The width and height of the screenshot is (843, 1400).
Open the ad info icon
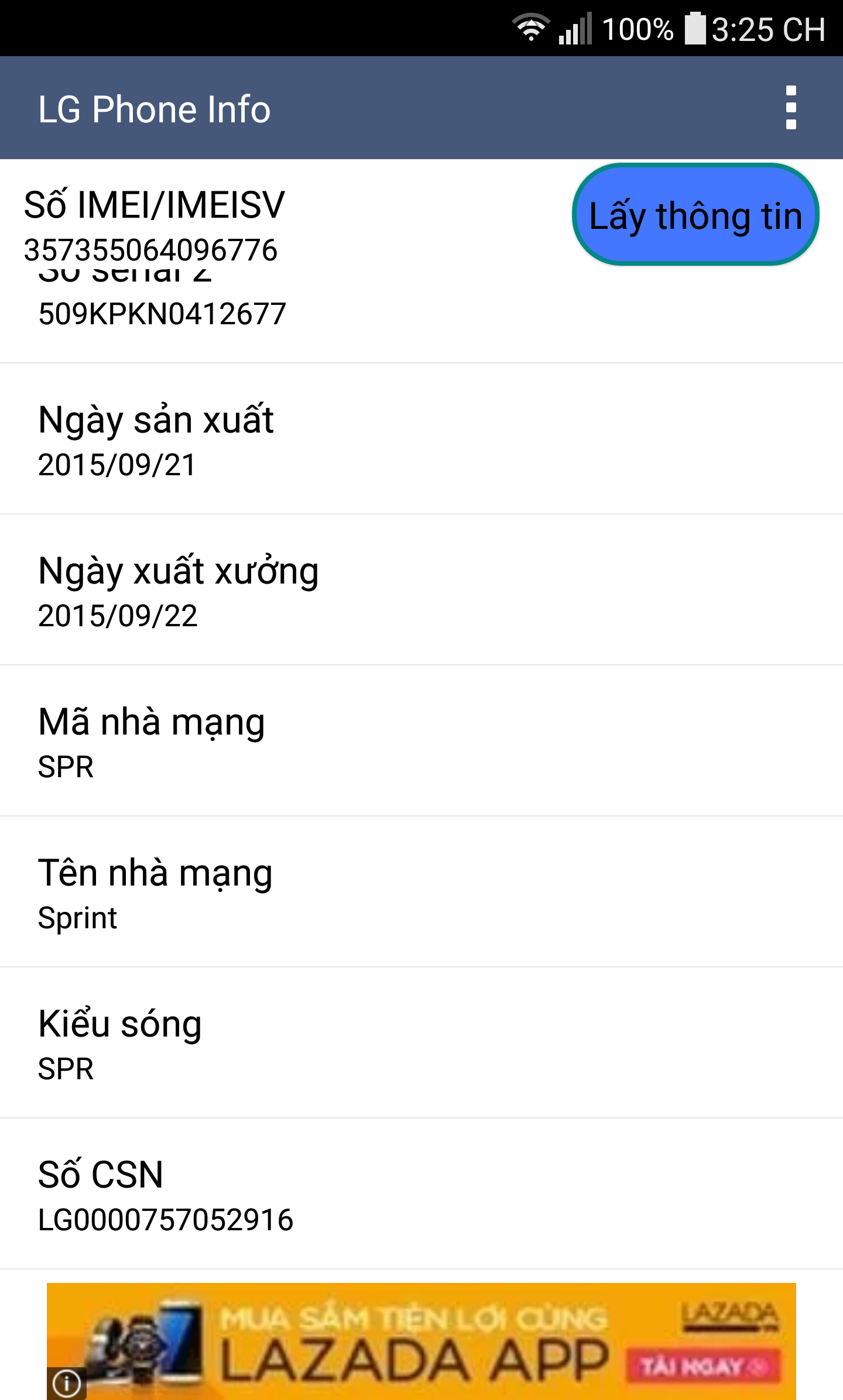click(x=66, y=1384)
